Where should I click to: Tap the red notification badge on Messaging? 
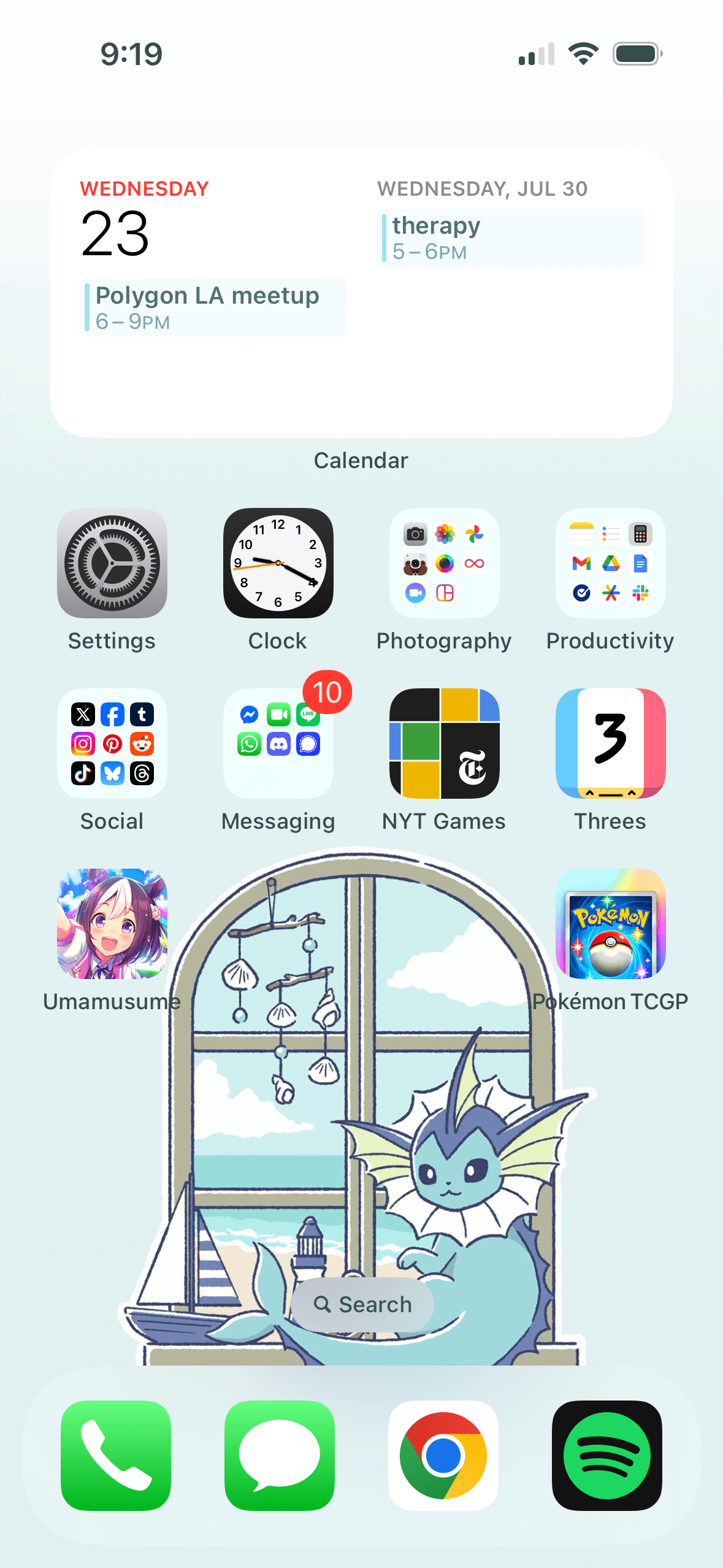coord(327,692)
